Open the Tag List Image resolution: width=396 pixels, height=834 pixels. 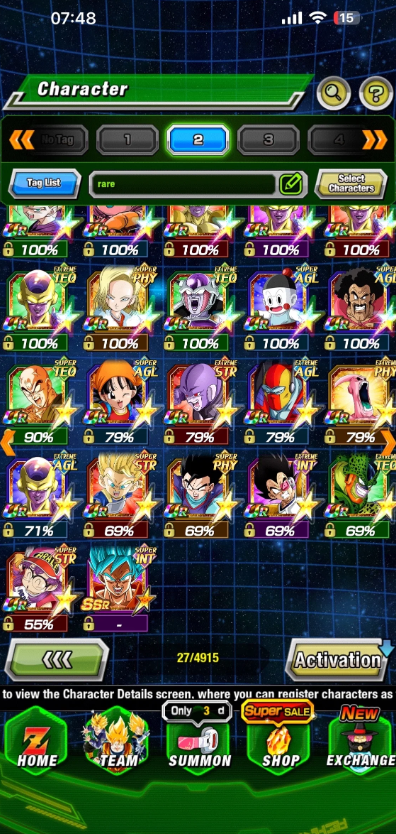tap(45, 184)
